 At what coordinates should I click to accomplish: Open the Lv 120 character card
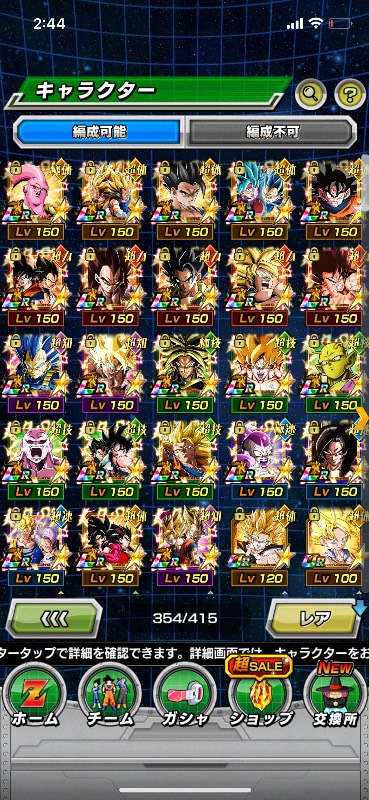[x=260, y=546]
